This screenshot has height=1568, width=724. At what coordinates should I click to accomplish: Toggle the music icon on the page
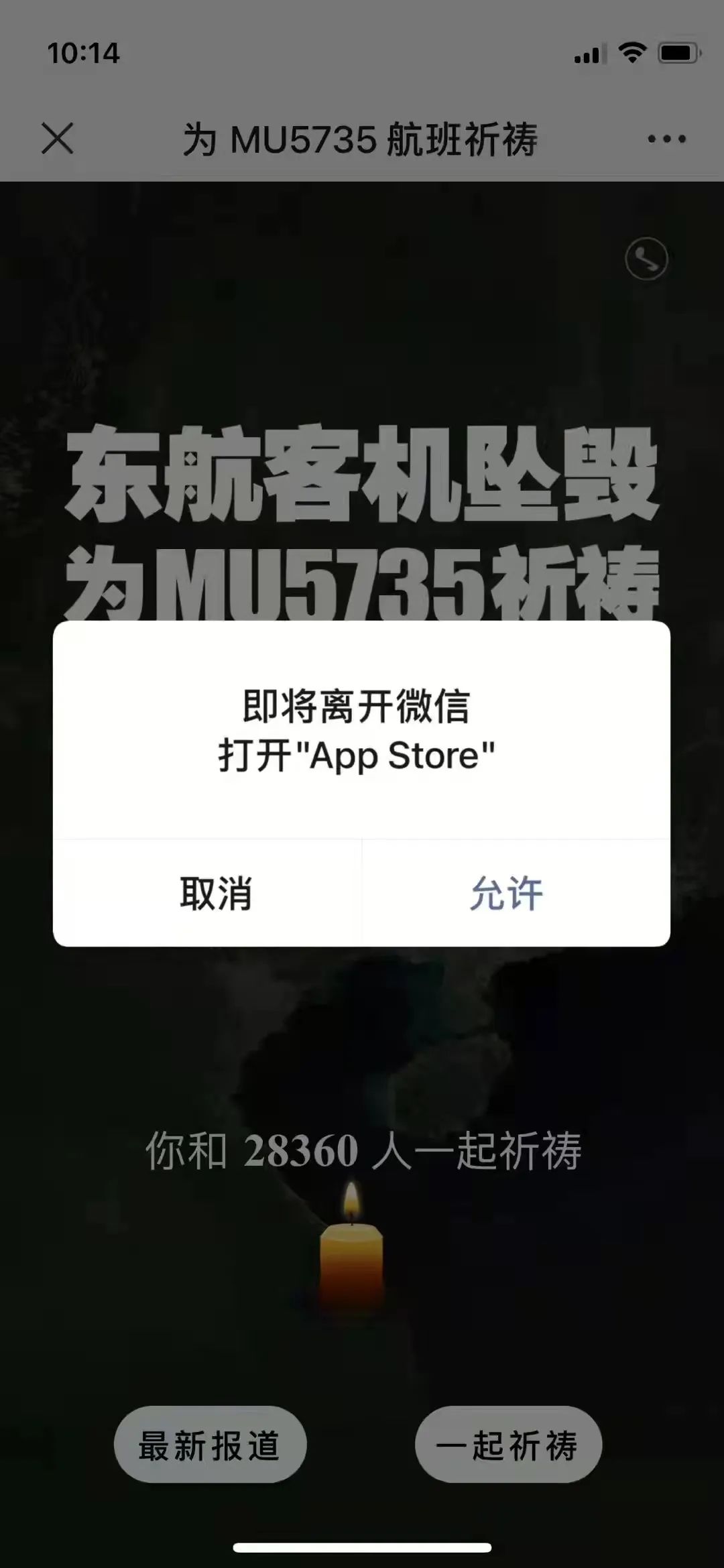646,259
